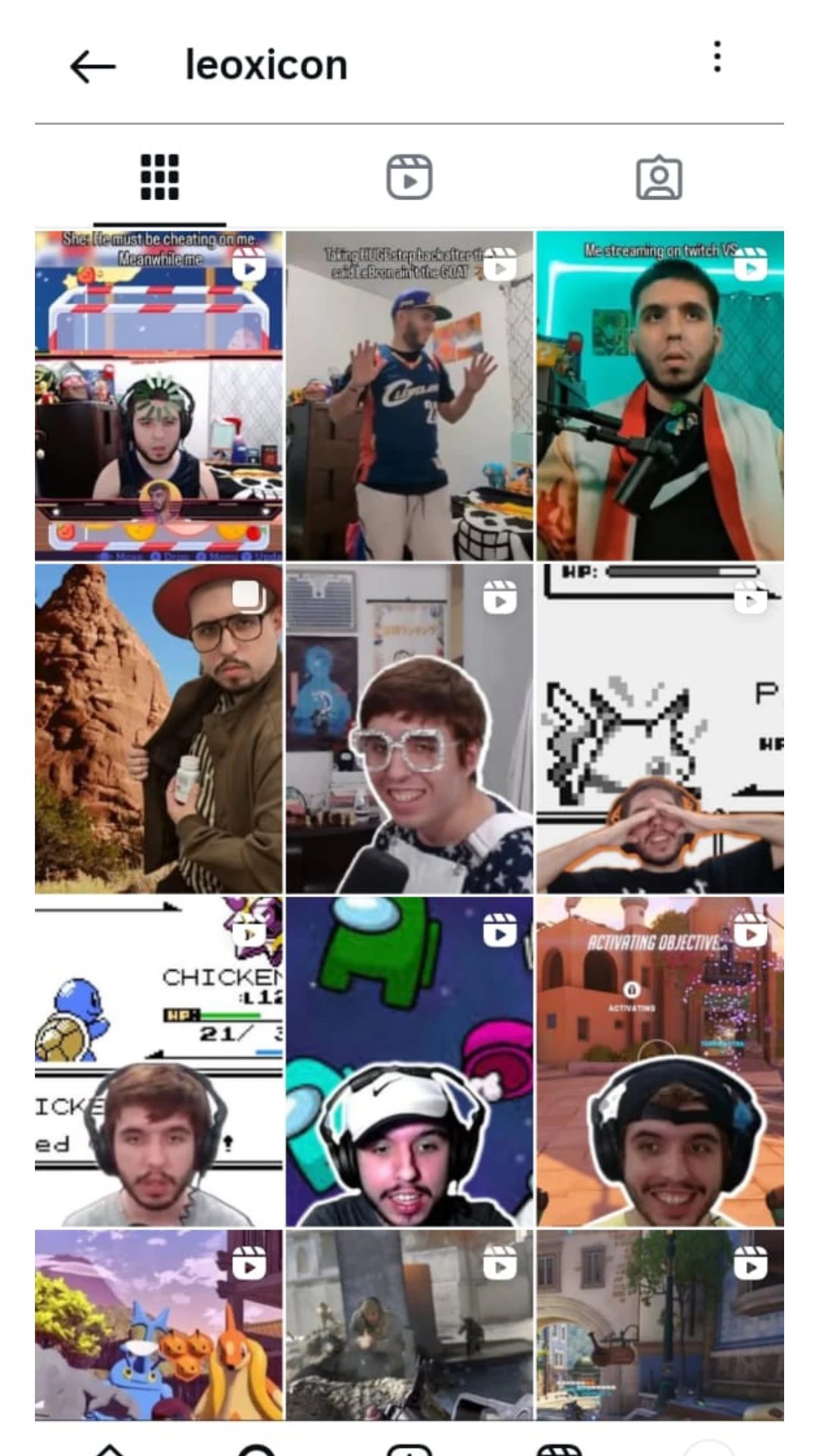Open the Squirtle CHICKEN battle reel
Image resolution: width=819 pixels, height=1456 pixels.
158,1062
